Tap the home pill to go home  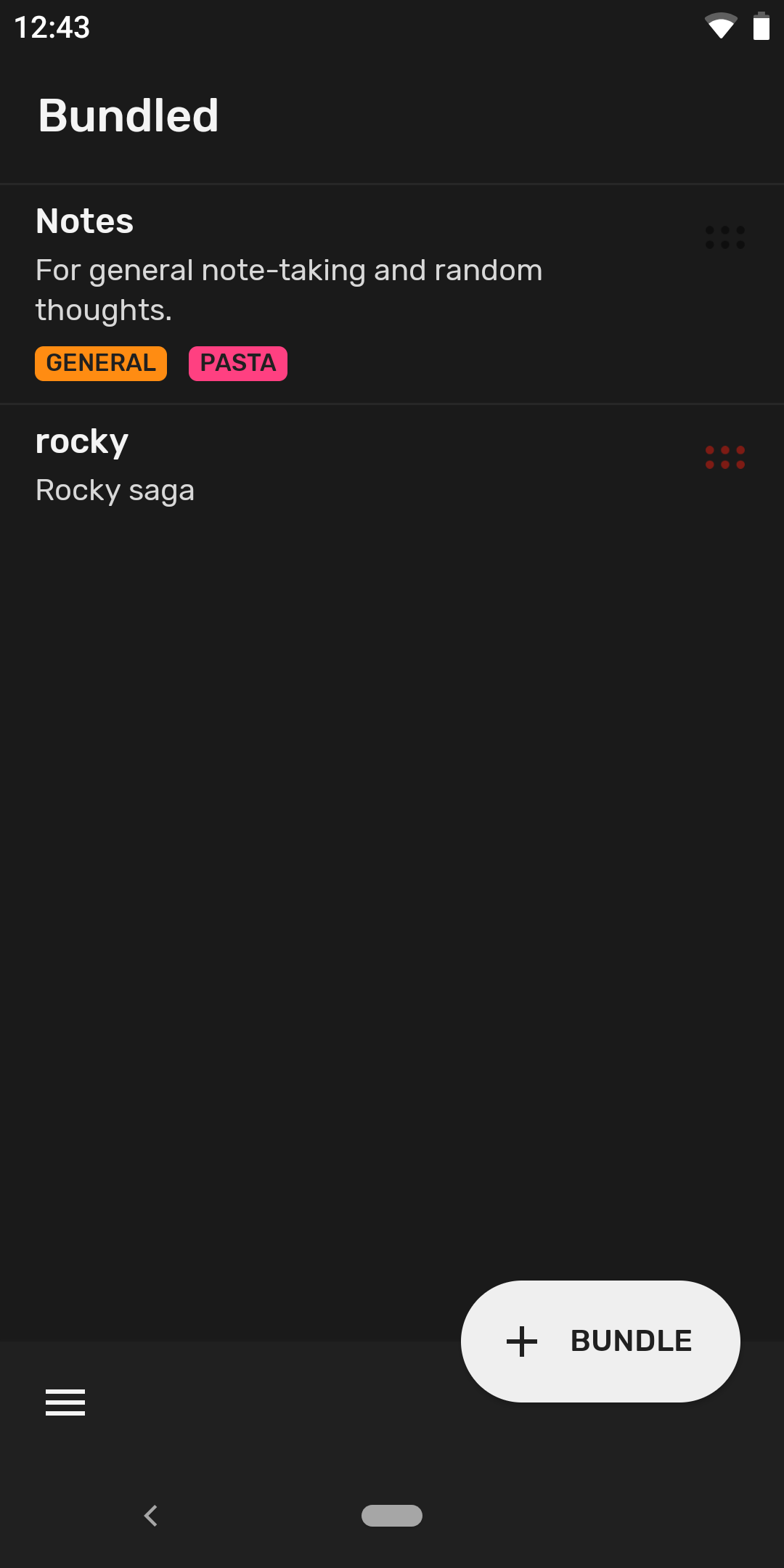392,1516
